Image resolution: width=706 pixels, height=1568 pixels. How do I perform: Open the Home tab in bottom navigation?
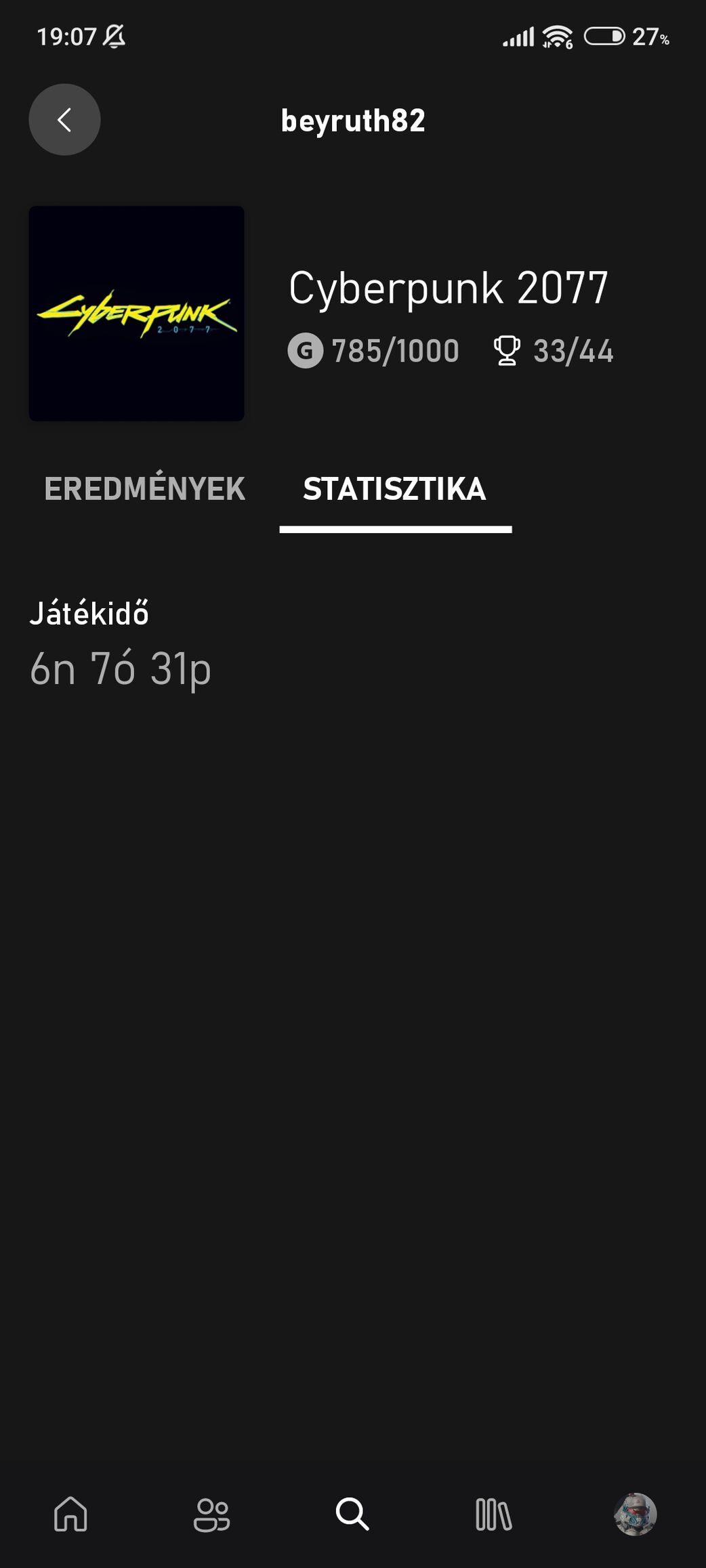pos(71,1513)
